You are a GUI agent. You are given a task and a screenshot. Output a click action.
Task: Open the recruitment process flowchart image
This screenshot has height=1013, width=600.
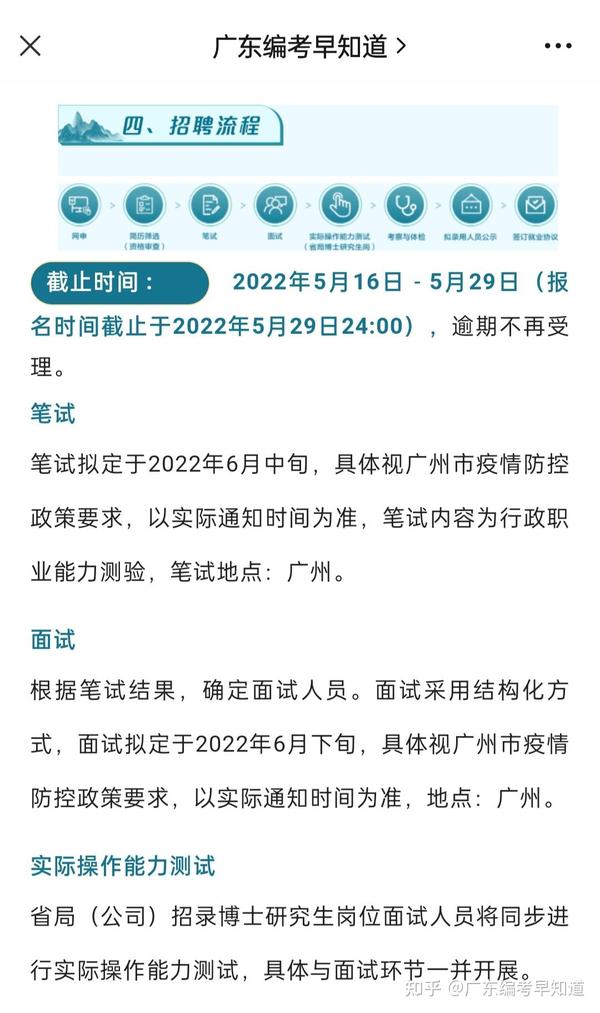pyautogui.click(x=308, y=178)
